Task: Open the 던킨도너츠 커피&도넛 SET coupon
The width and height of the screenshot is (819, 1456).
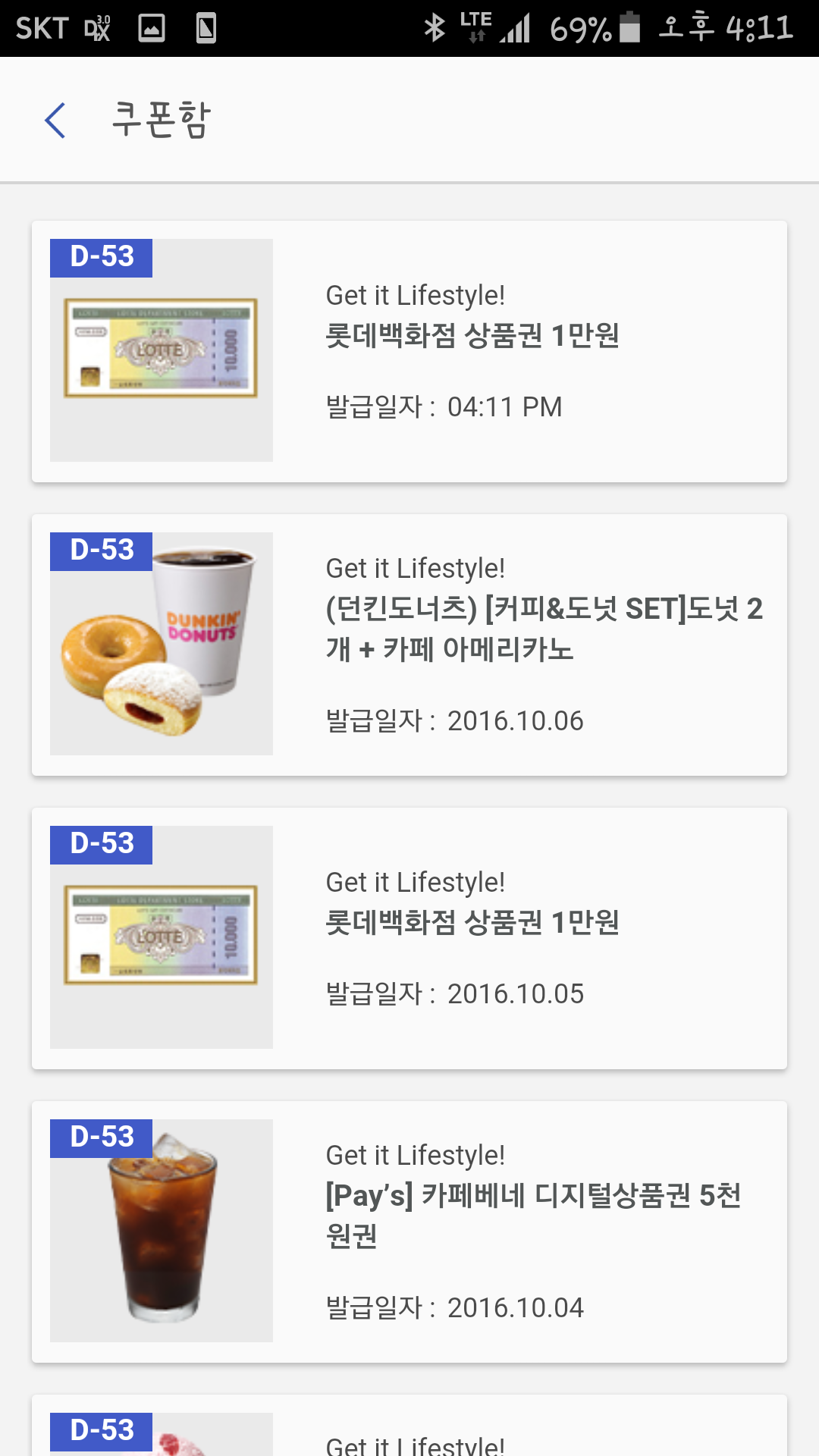Action: [409, 645]
